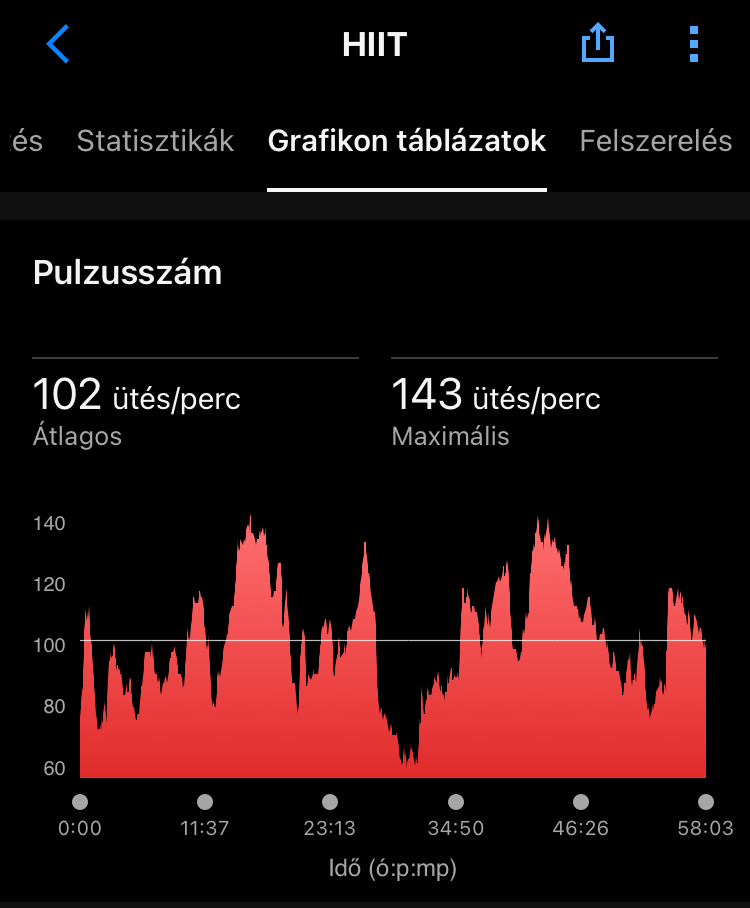
Task: Switch to the Statisztikák tab
Action: 155,141
